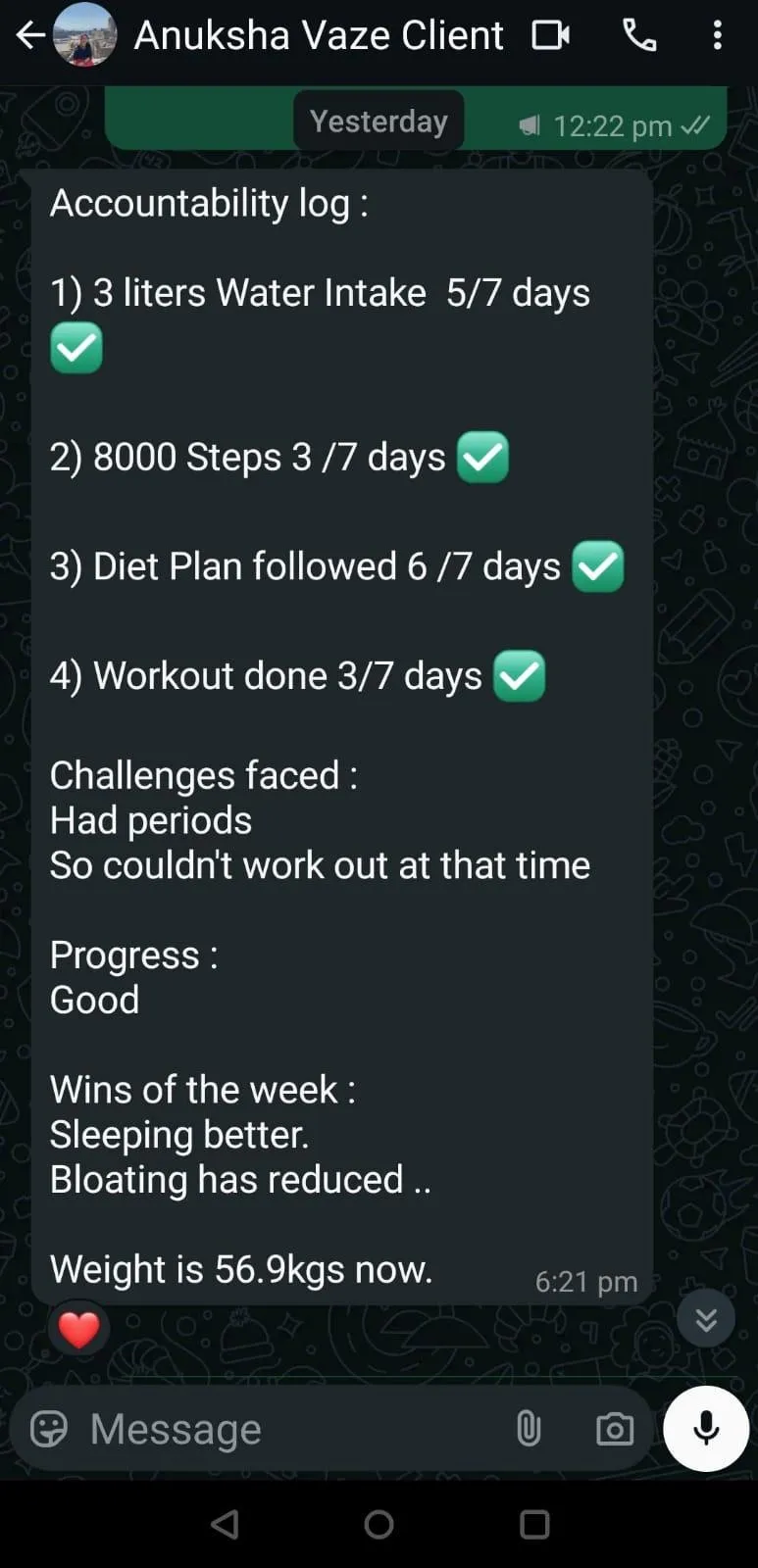
Task: Go back to the chat list
Action: click(x=29, y=36)
